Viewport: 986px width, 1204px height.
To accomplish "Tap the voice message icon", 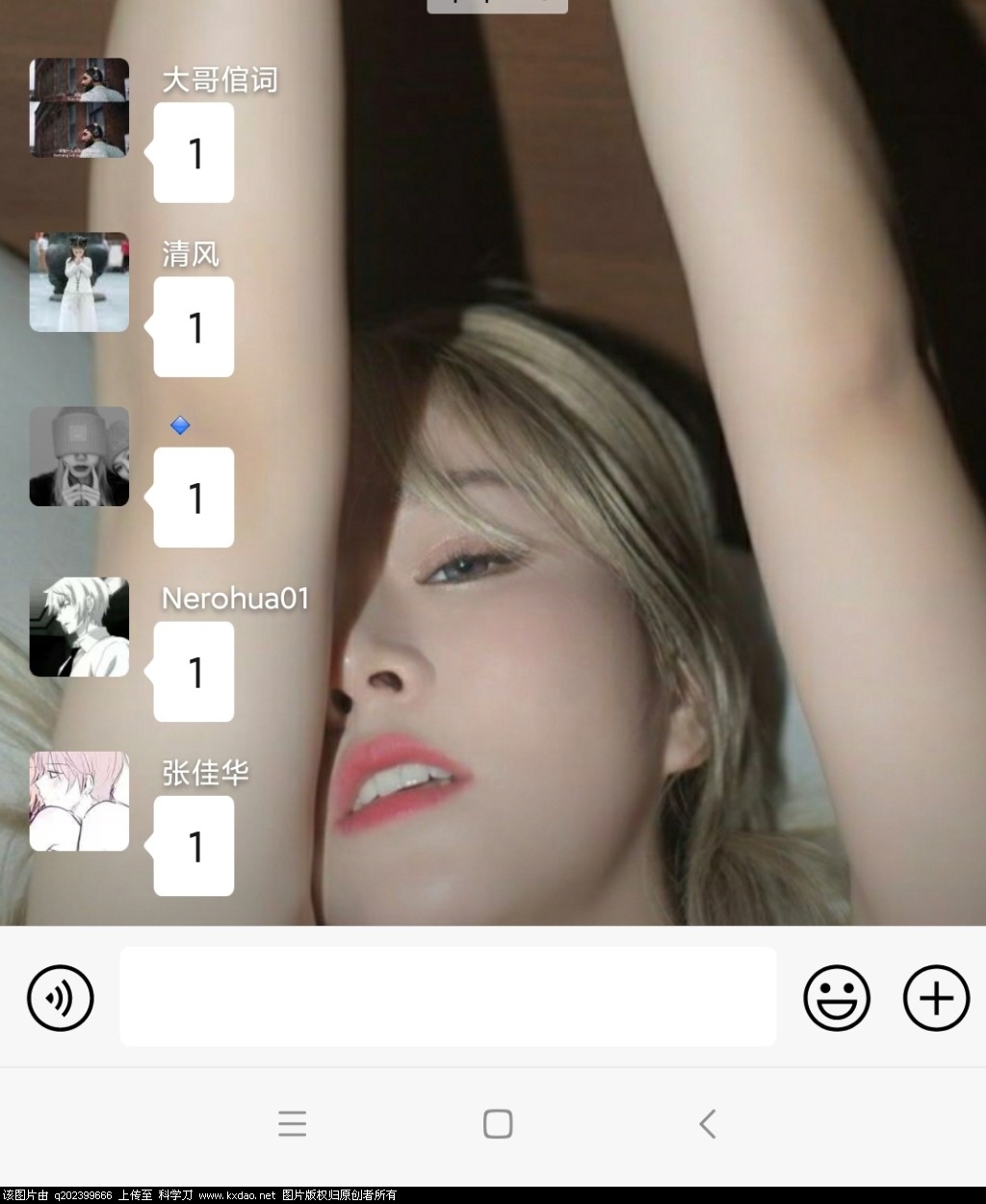I will [61, 998].
